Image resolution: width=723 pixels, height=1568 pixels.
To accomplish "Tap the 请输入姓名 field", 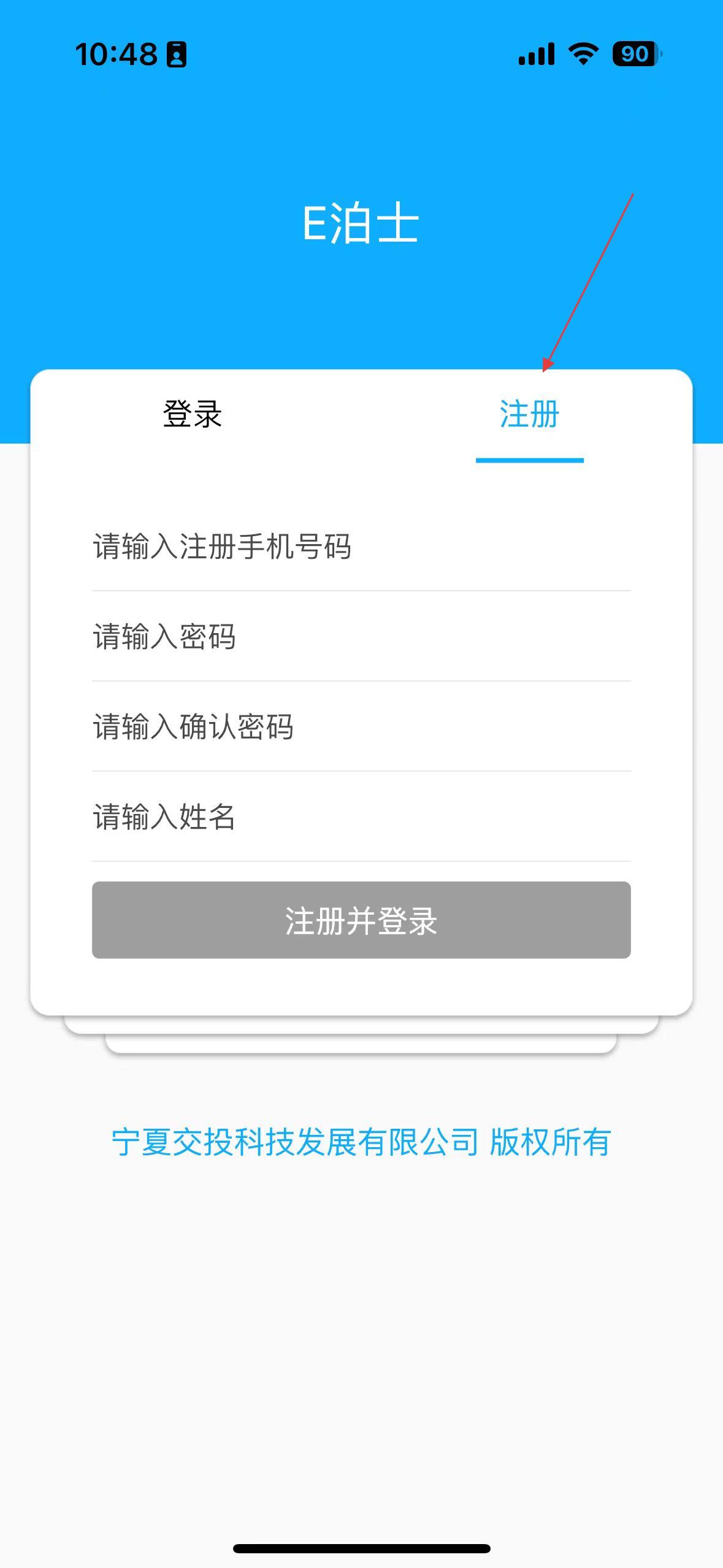I will [x=361, y=817].
